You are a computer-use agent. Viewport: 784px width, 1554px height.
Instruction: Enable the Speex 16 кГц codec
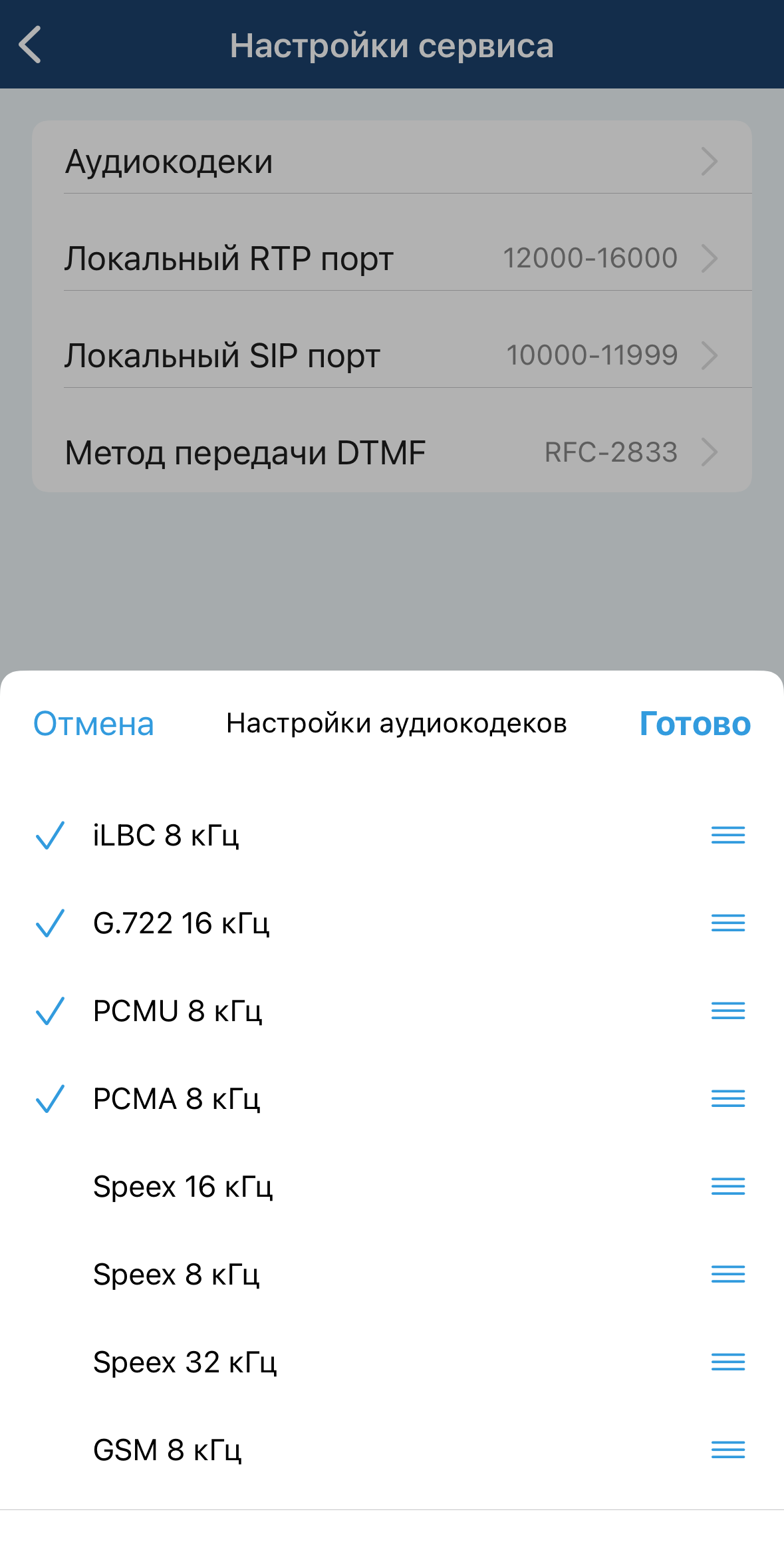(x=182, y=1187)
